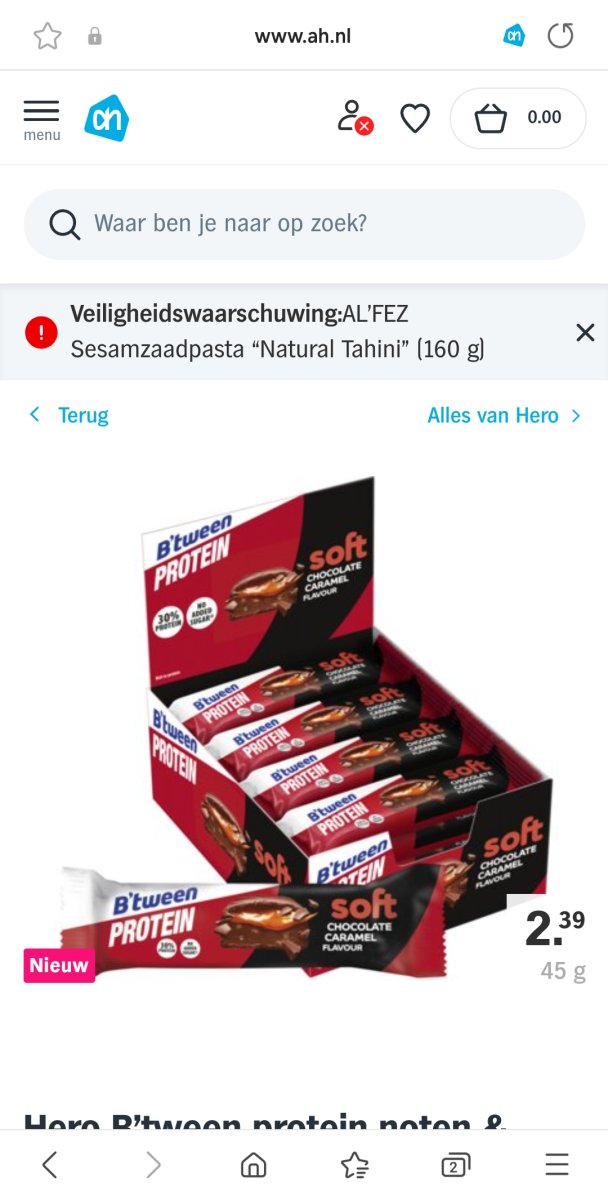Reload the page
The height and width of the screenshot is (1200, 608).
point(561,37)
